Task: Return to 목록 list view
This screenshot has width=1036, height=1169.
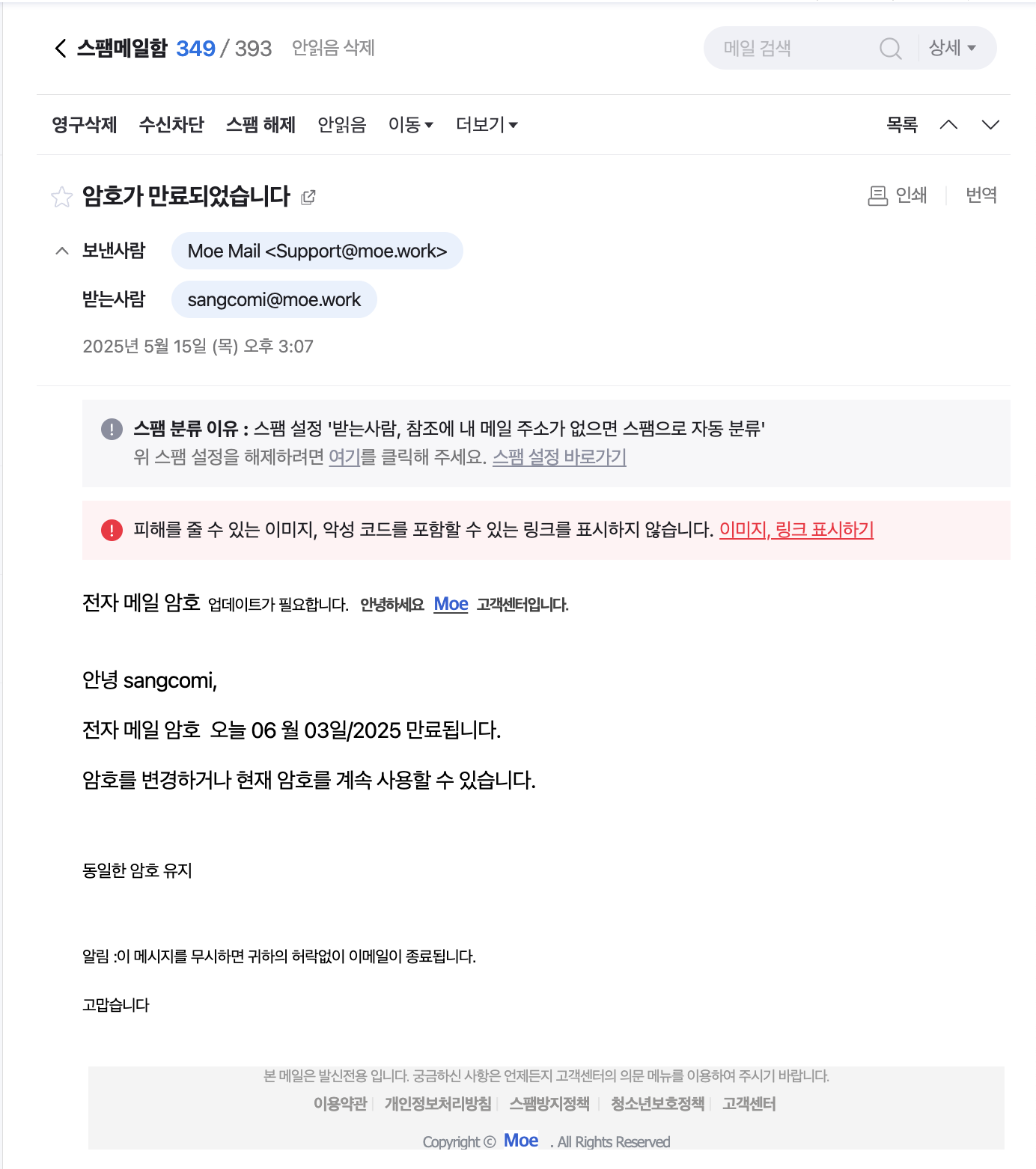Action: pyautogui.click(x=902, y=124)
